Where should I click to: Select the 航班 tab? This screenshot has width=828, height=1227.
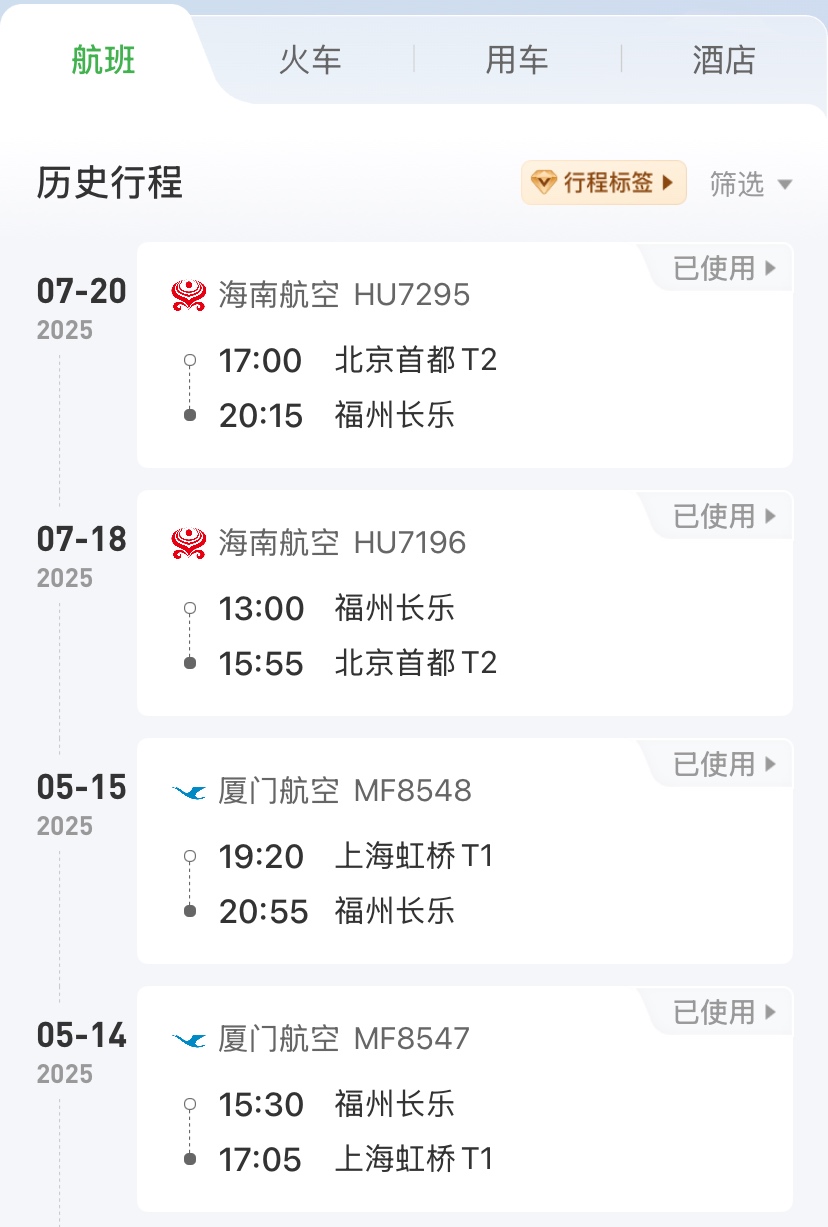[103, 60]
